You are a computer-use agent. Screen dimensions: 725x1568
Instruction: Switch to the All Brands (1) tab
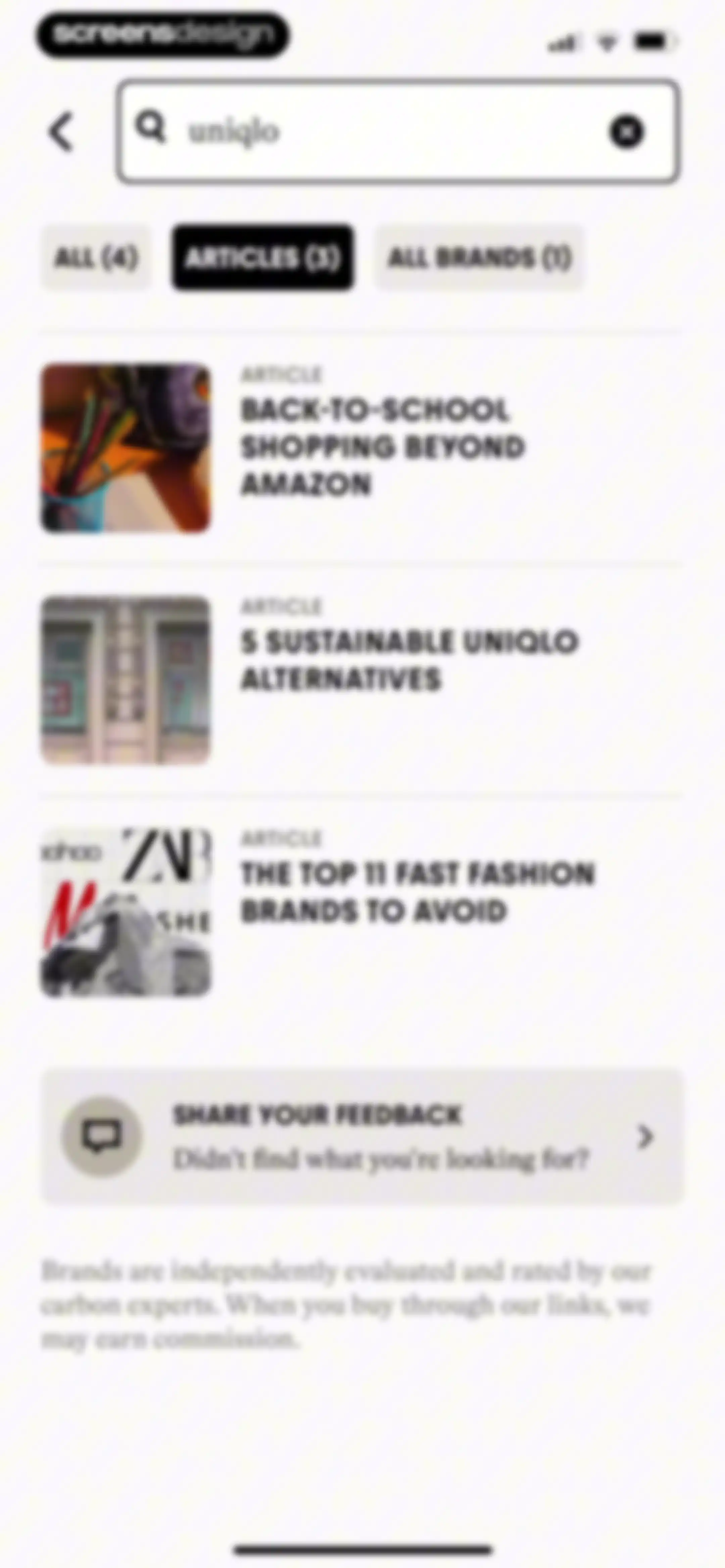[479, 258]
